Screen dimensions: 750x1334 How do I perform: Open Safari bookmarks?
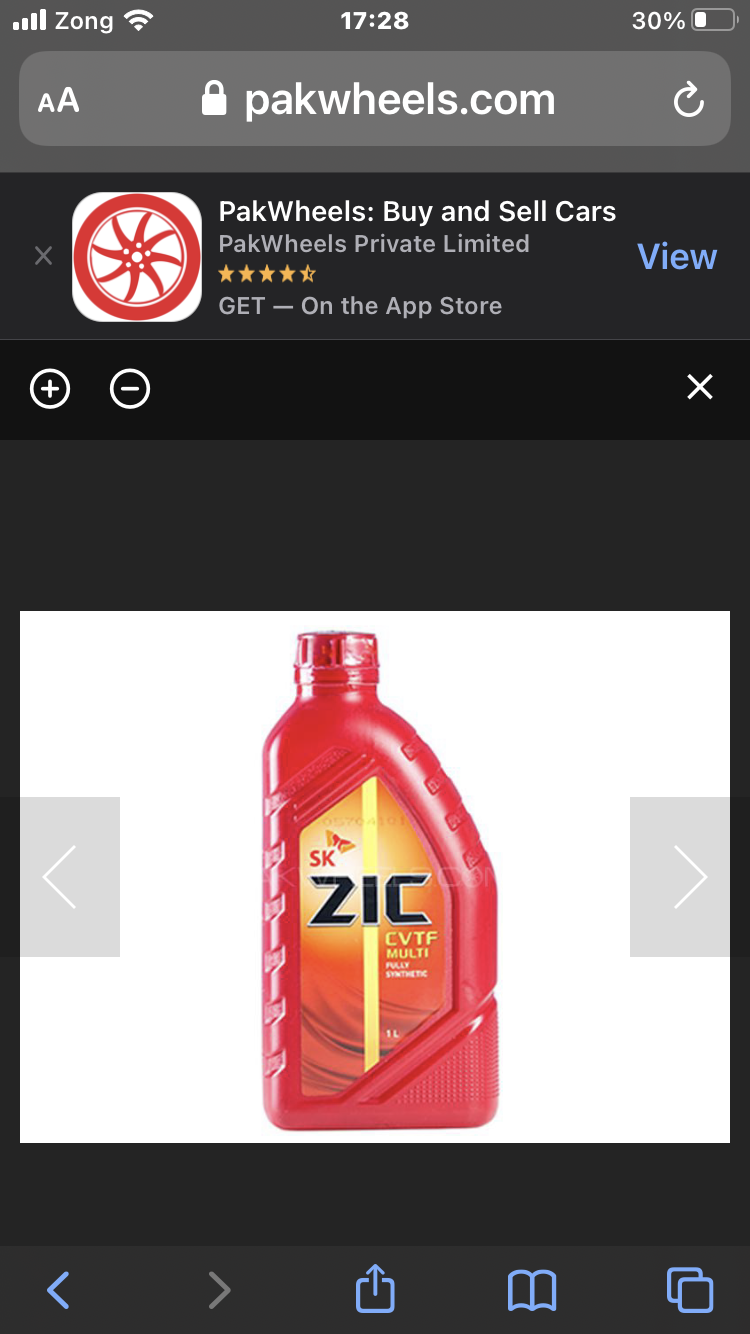coord(532,1290)
